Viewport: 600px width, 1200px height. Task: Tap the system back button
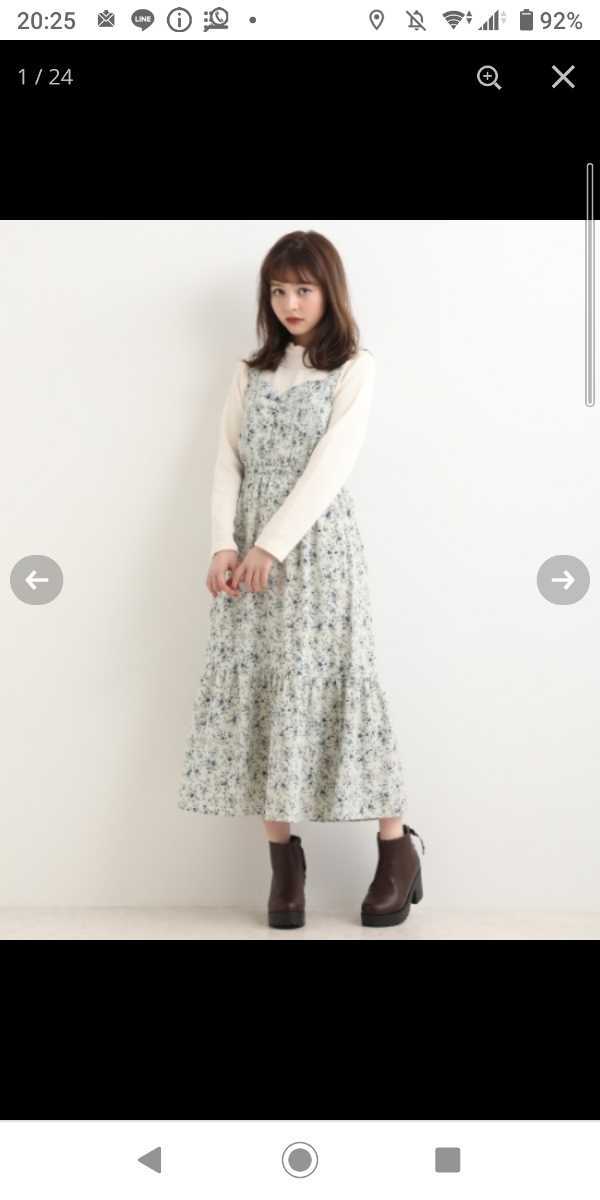click(x=150, y=1160)
